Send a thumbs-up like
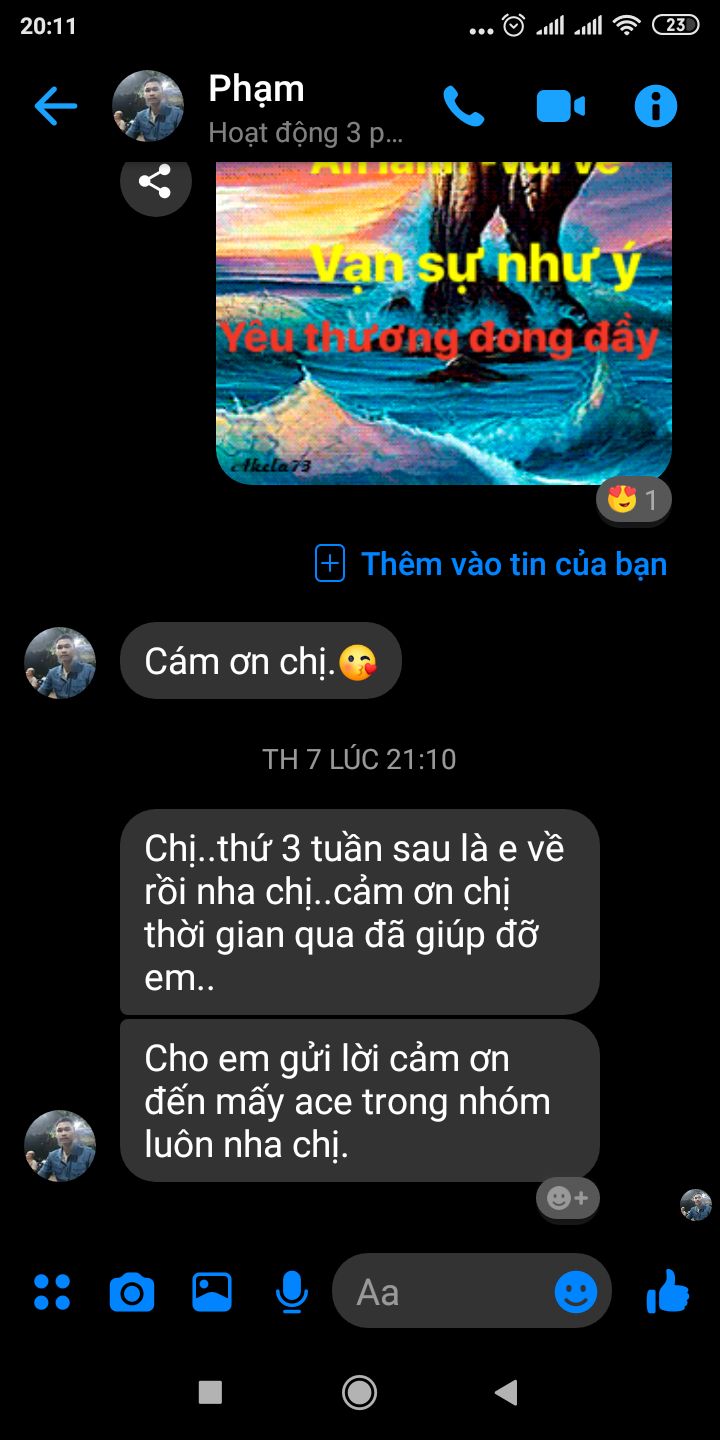Viewport: 720px width, 1440px height. point(668,1292)
